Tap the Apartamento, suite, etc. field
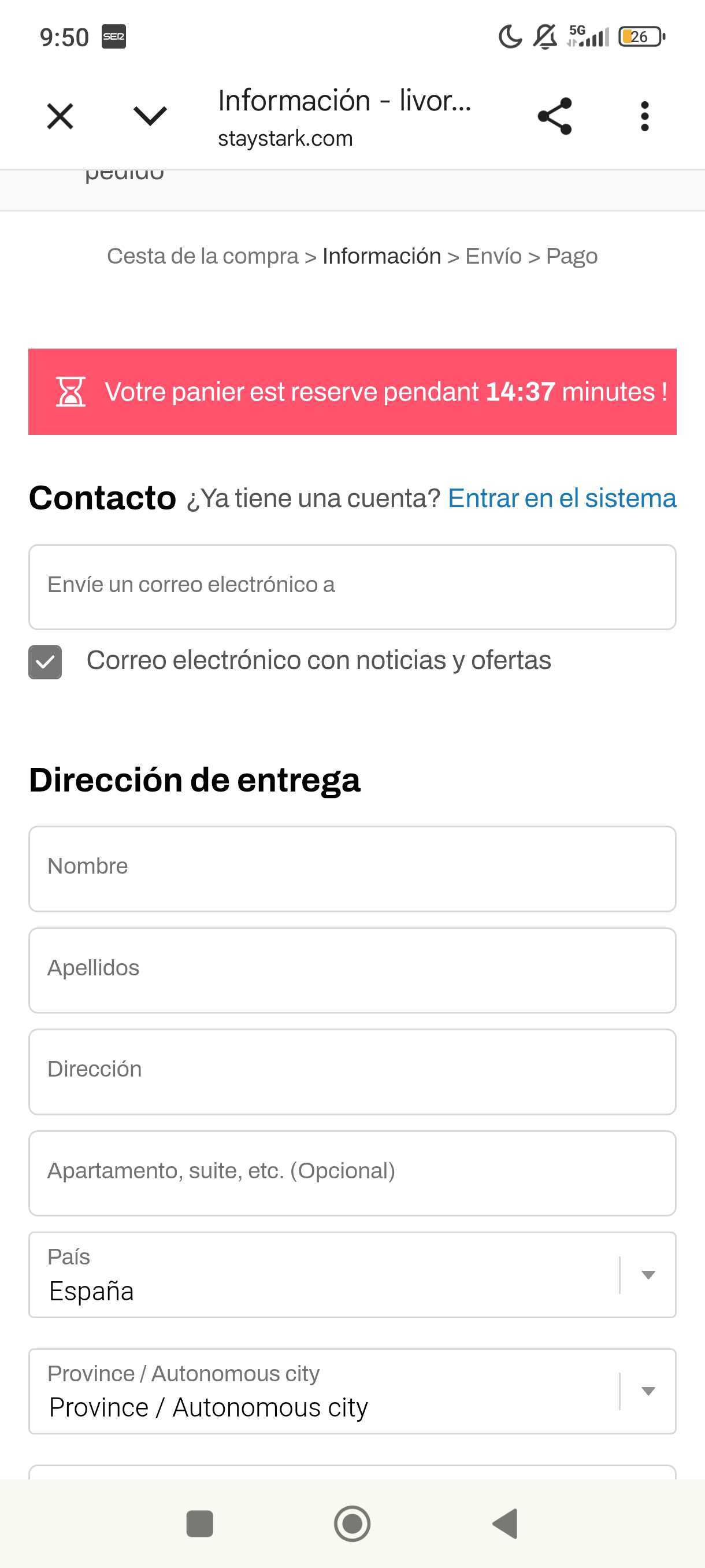The height and width of the screenshot is (1568, 705). click(x=352, y=1173)
